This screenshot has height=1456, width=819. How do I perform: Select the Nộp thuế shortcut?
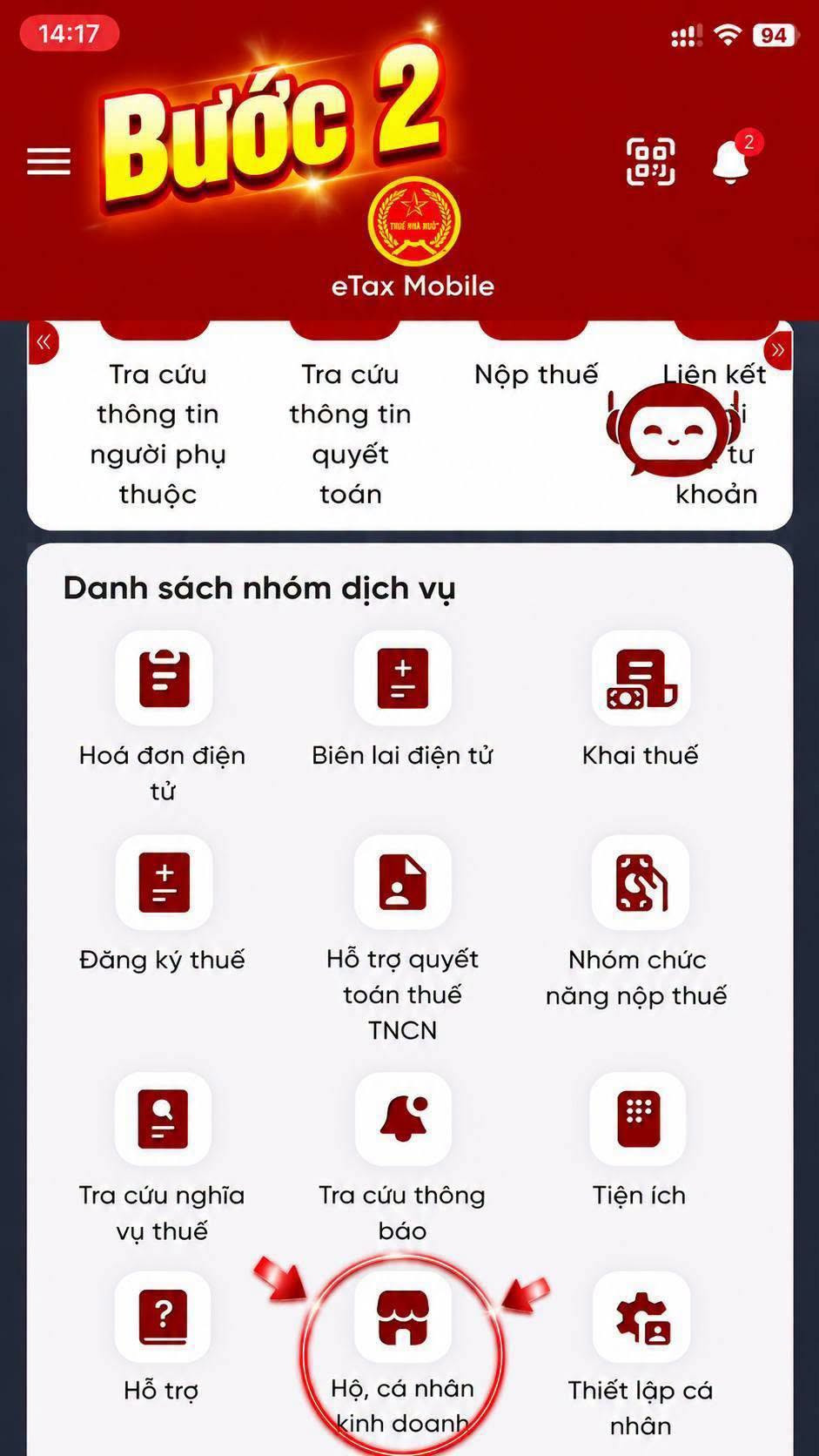(x=536, y=374)
